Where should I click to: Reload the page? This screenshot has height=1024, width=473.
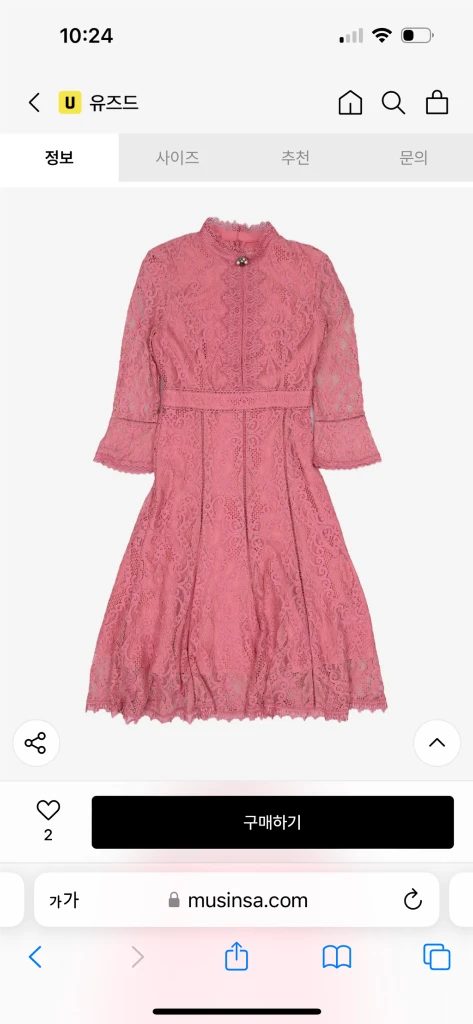point(413,900)
